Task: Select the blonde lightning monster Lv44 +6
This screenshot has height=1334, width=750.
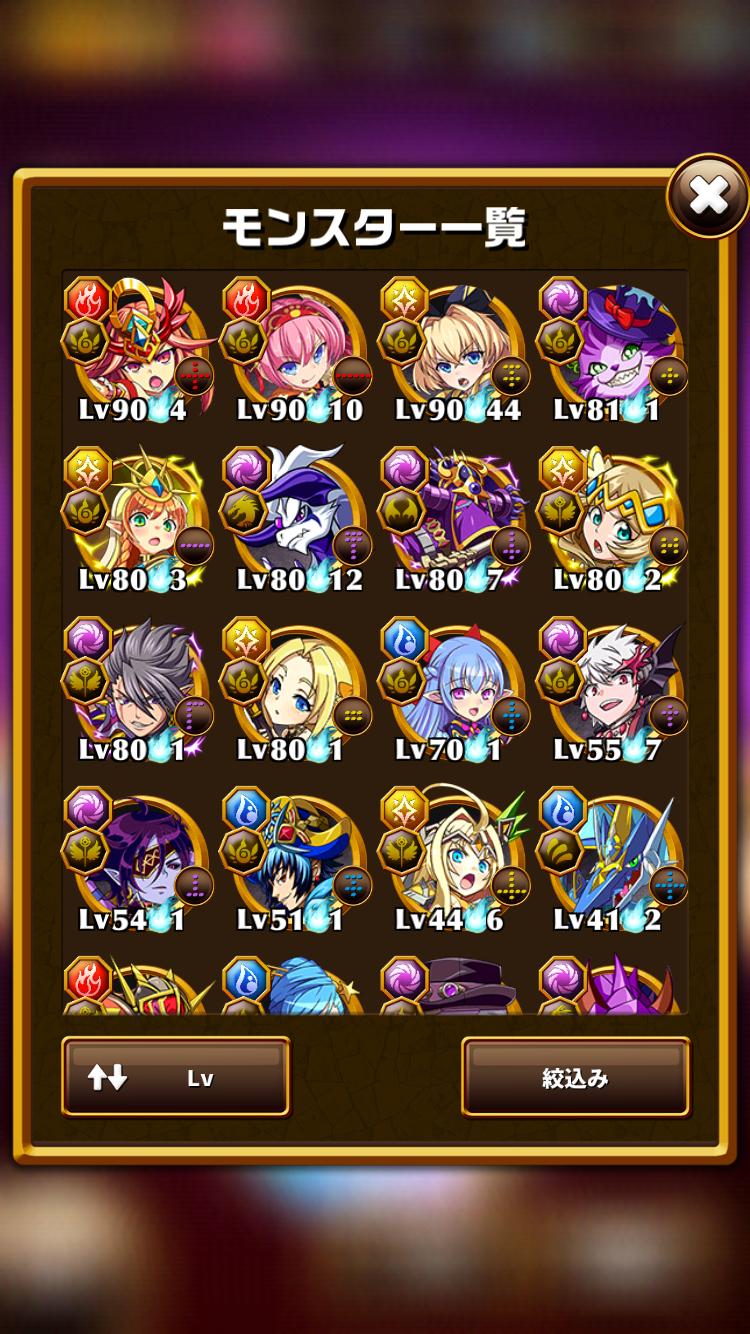Action: tap(455, 861)
